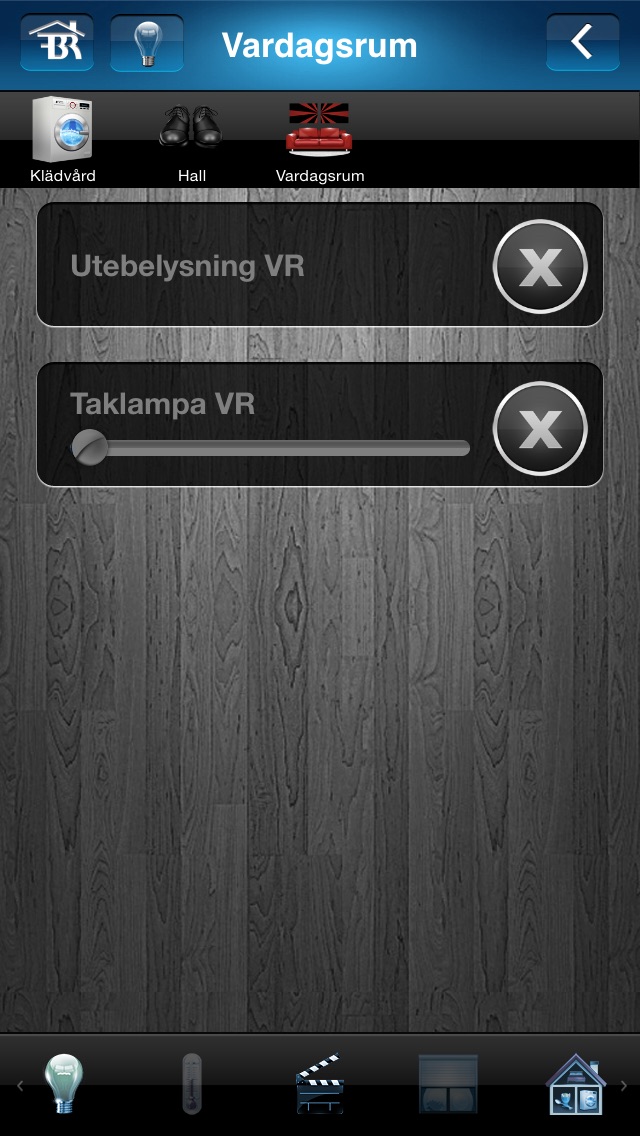The height and width of the screenshot is (1136, 640).
Task: Select the Klädvård room
Action: 62,140
